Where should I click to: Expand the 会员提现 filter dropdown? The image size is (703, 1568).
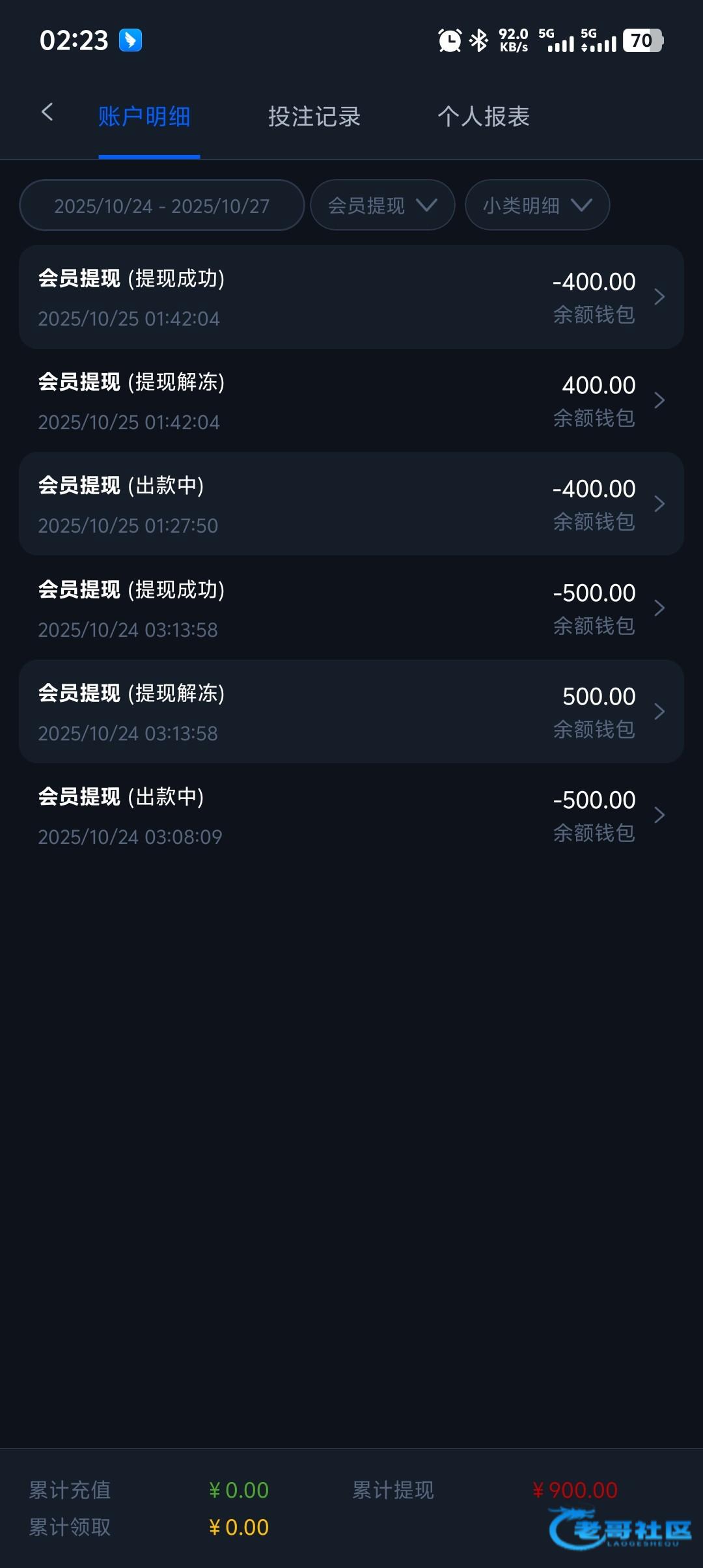(382, 206)
